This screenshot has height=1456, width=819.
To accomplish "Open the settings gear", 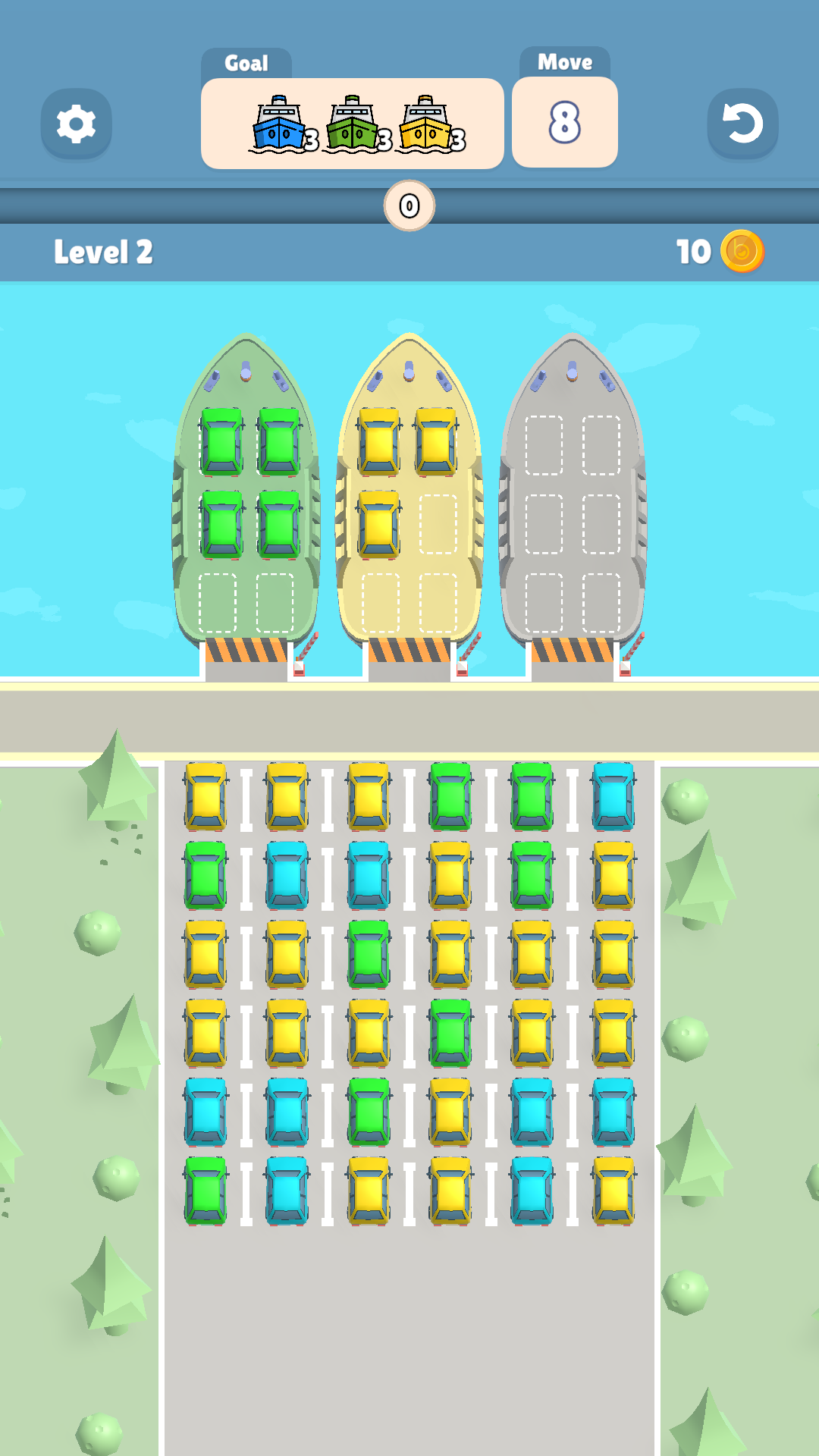I will point(76,124).
